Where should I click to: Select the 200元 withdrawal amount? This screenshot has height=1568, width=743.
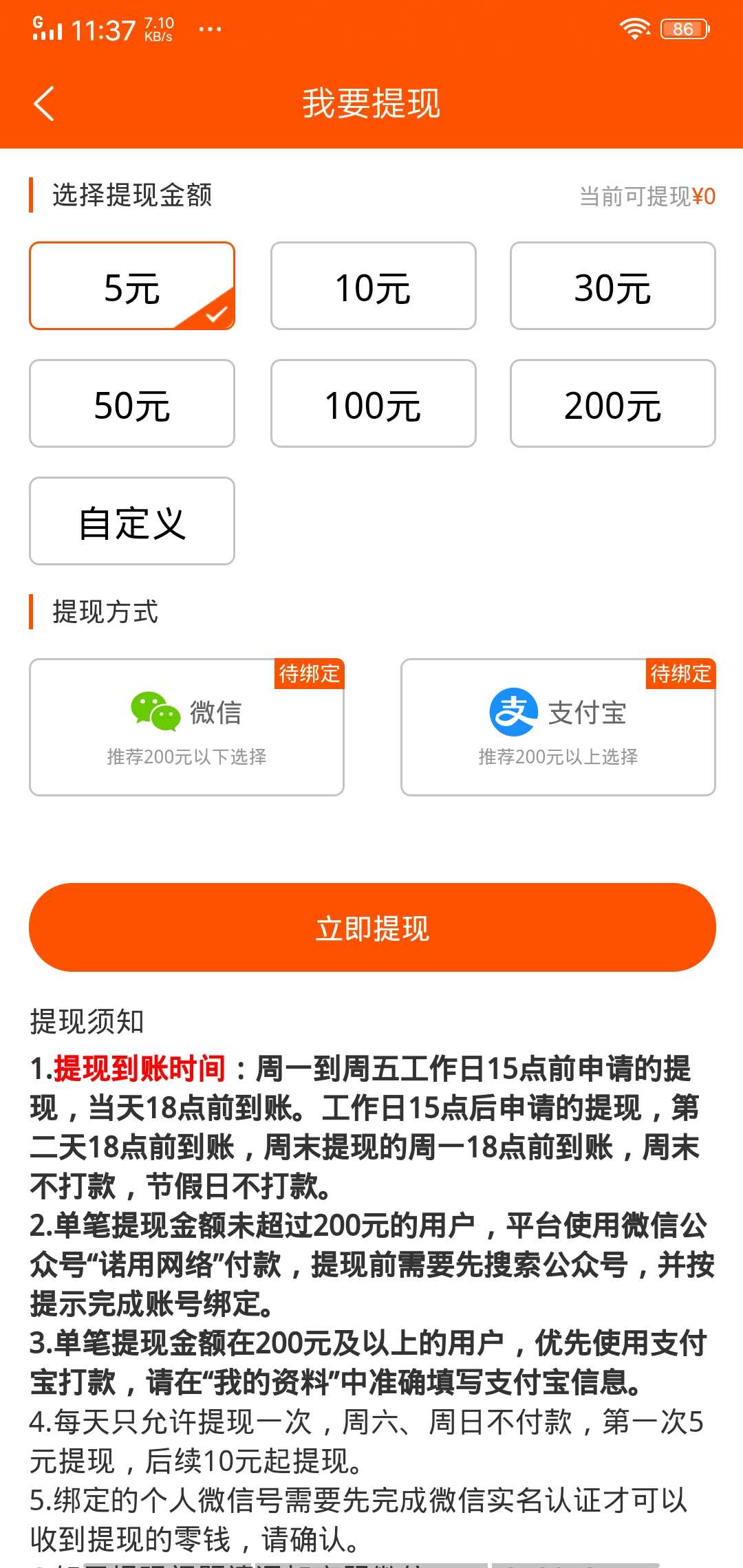(612, 404)
